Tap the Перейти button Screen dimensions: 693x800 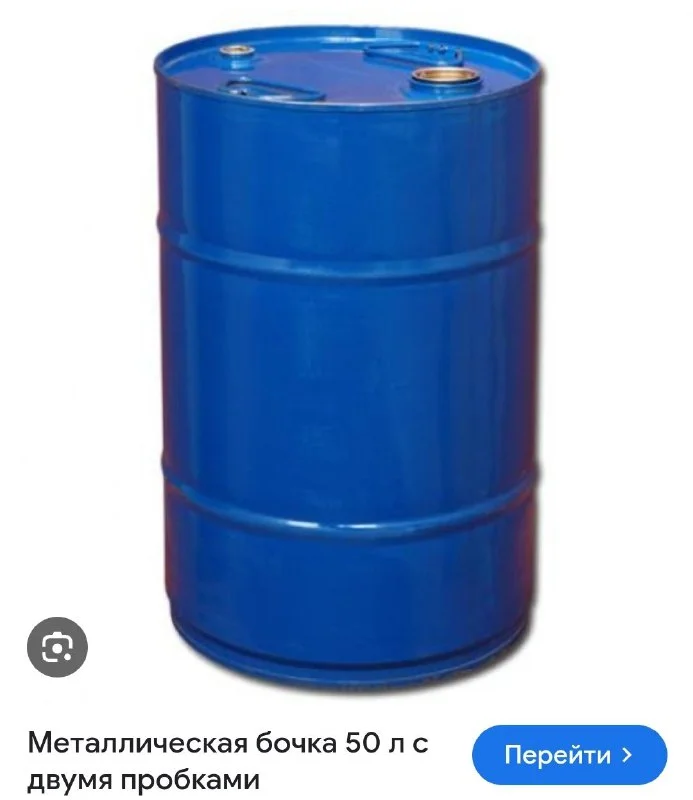point(569,754)
